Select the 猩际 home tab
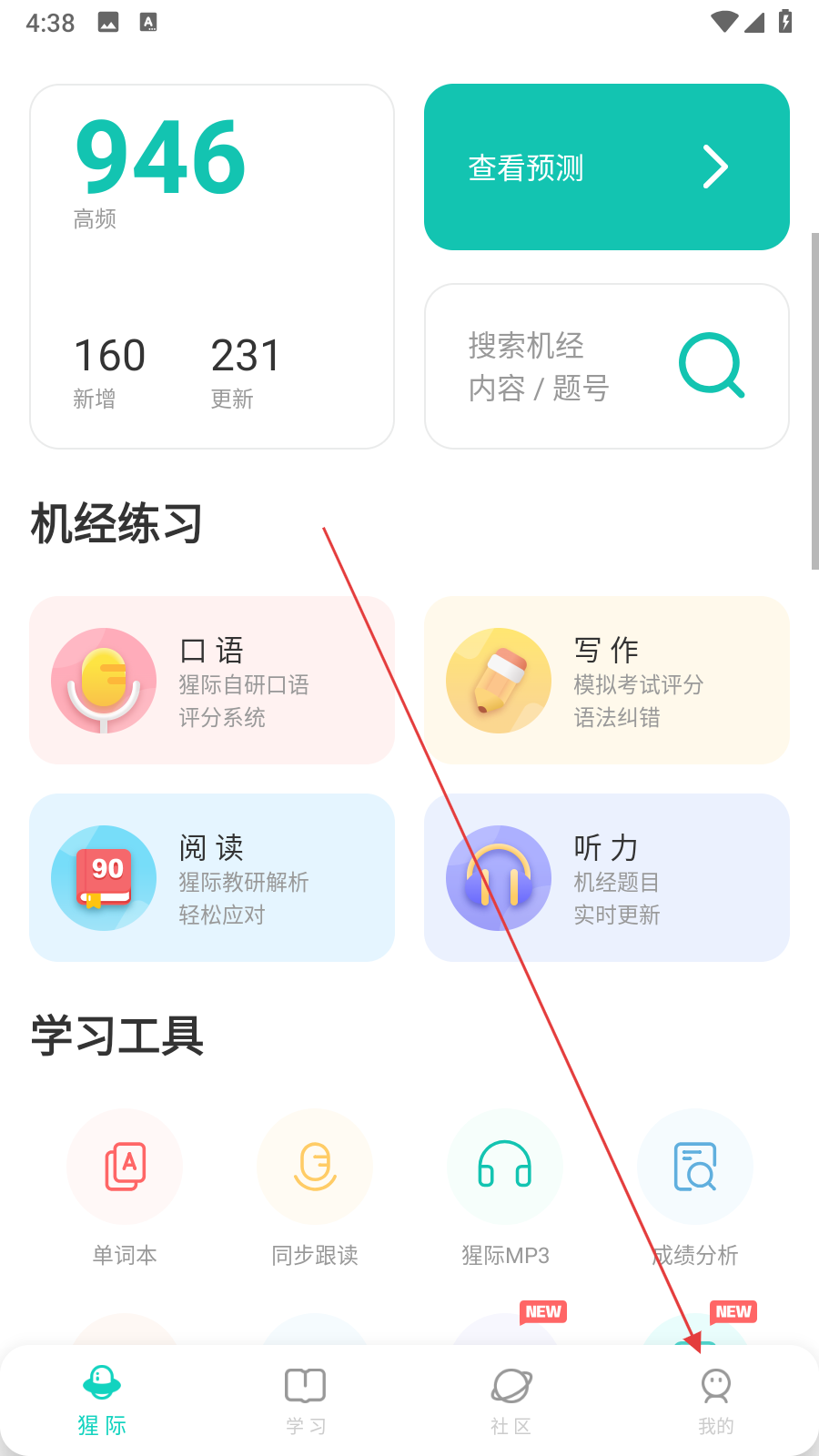The height and width of the screenshot is (1456, 819). click(102, 1401)
